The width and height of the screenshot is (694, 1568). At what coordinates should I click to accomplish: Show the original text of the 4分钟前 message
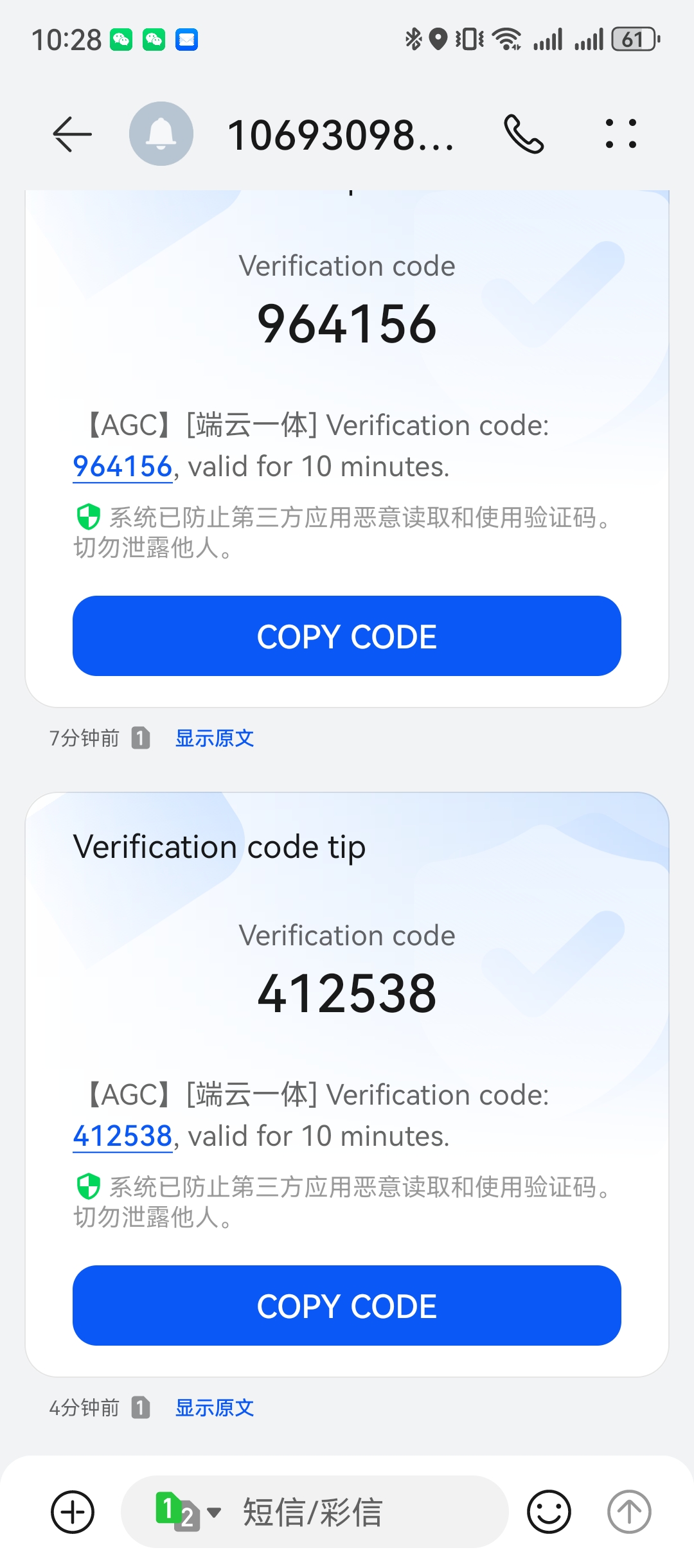coord(215,1408)
